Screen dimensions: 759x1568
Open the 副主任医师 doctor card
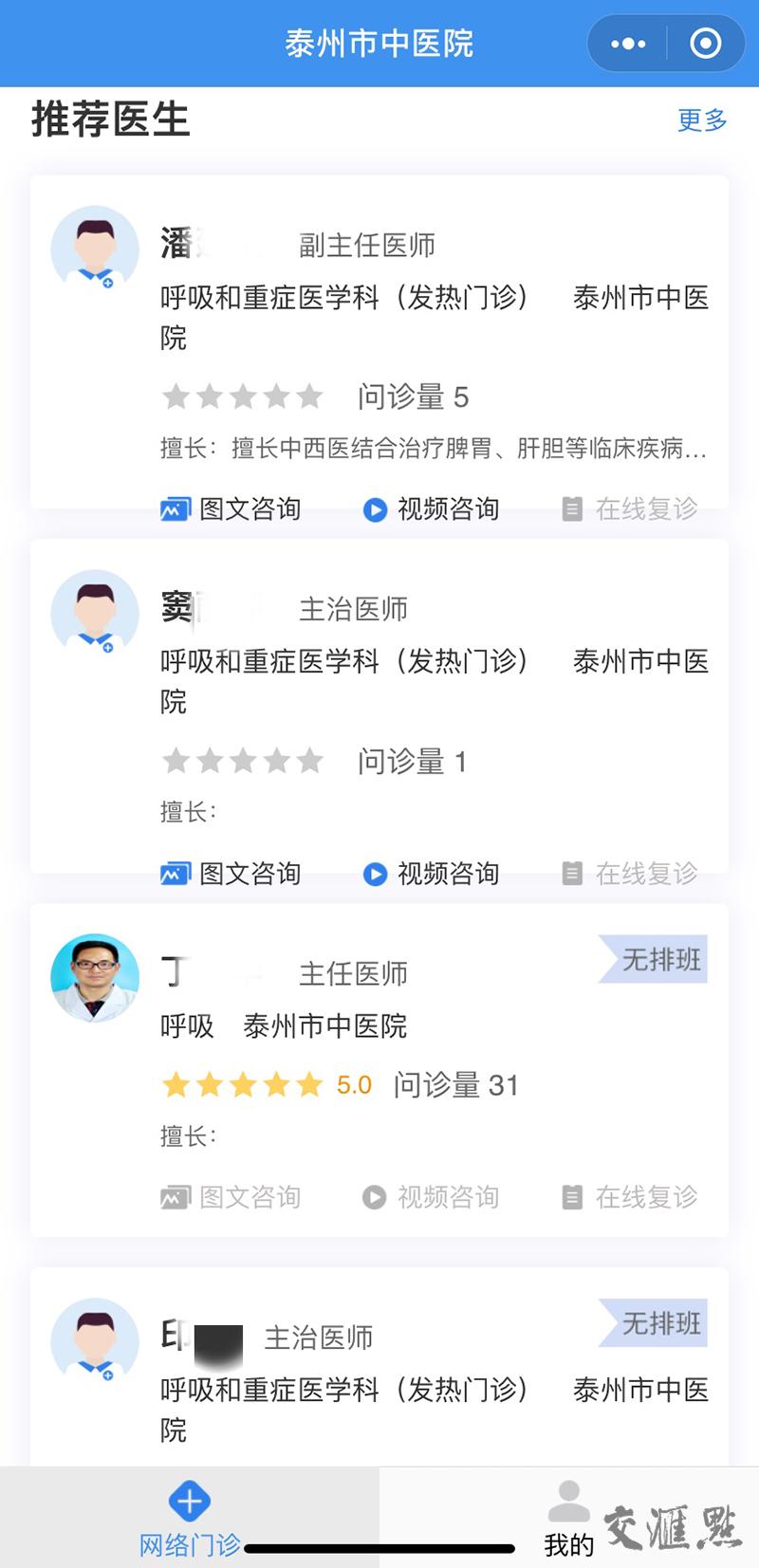[379, 342]
